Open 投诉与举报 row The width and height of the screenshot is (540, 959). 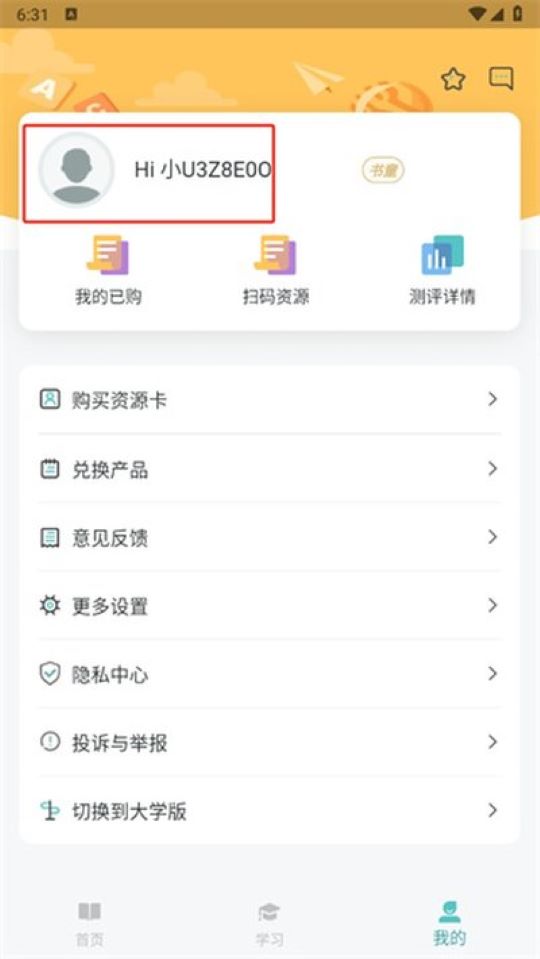point(270,743)
